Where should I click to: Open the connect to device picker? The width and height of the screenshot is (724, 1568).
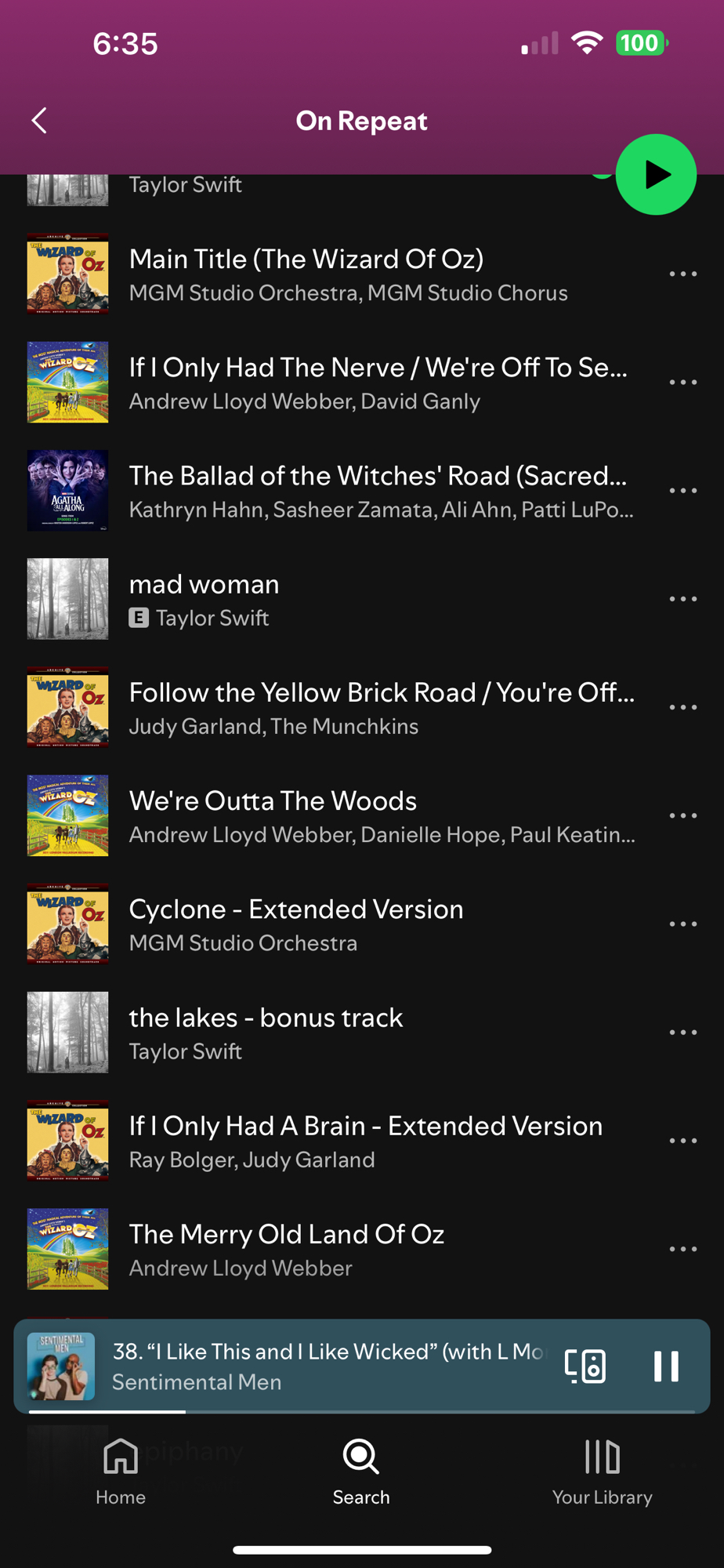585,1366
